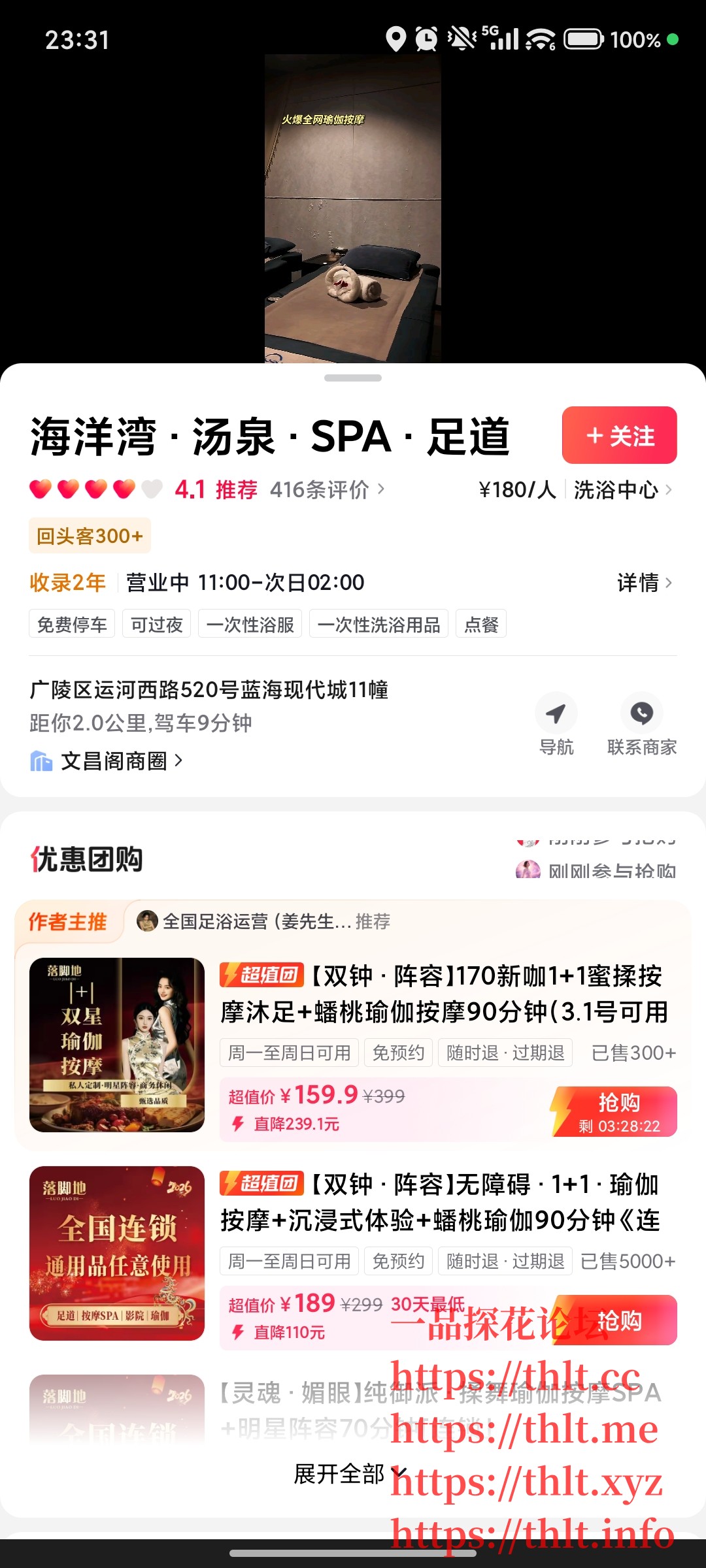Open the 双星瑜伽按摩 deal thumbnail

pos(117,1045)
